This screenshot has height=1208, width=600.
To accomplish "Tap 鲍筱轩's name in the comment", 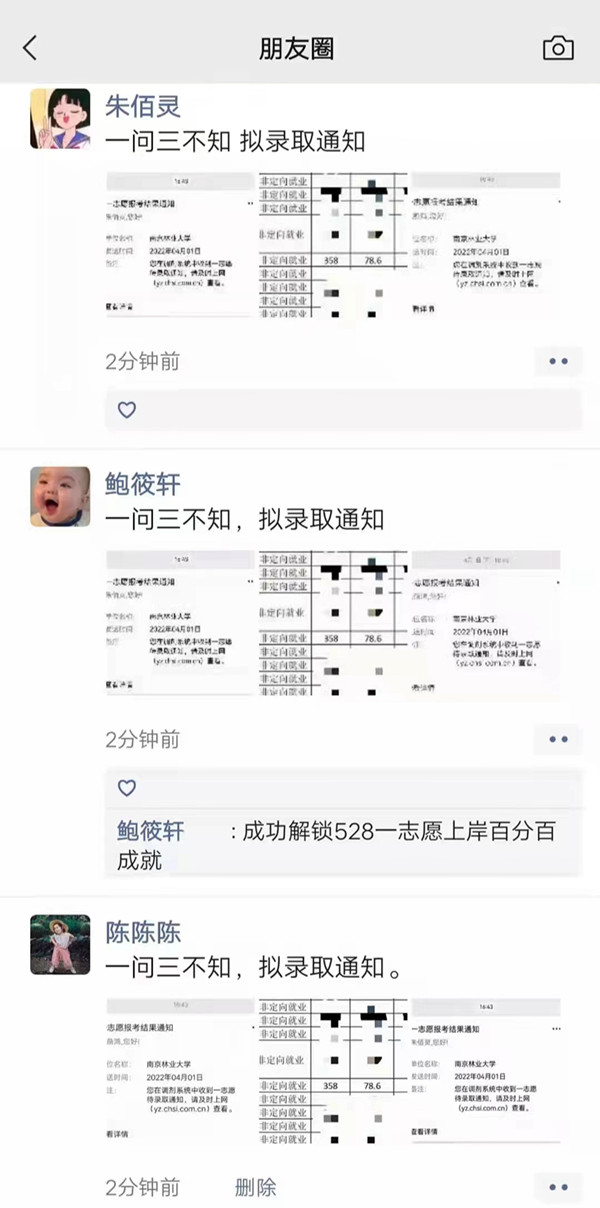I will coord(151,831).
